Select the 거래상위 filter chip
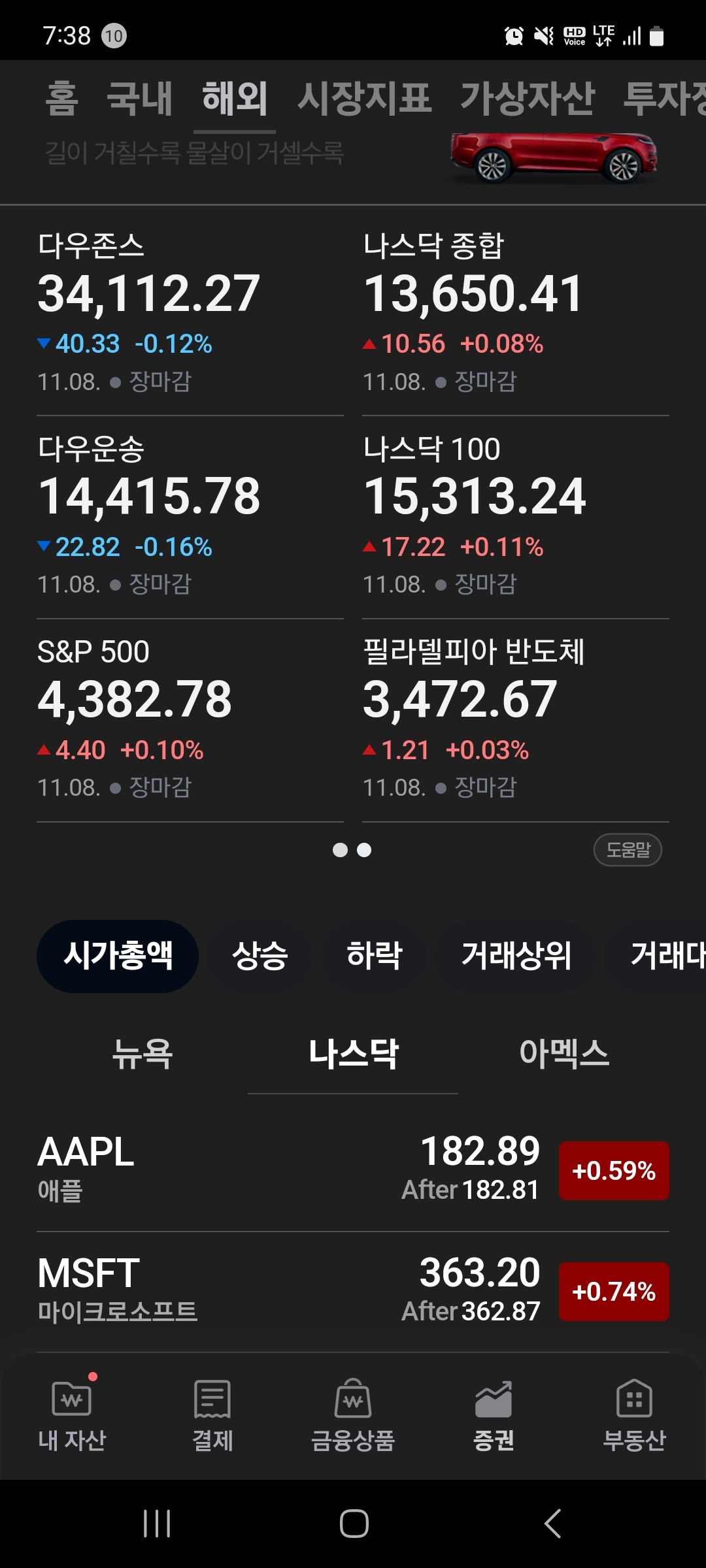 pos(516,956)
